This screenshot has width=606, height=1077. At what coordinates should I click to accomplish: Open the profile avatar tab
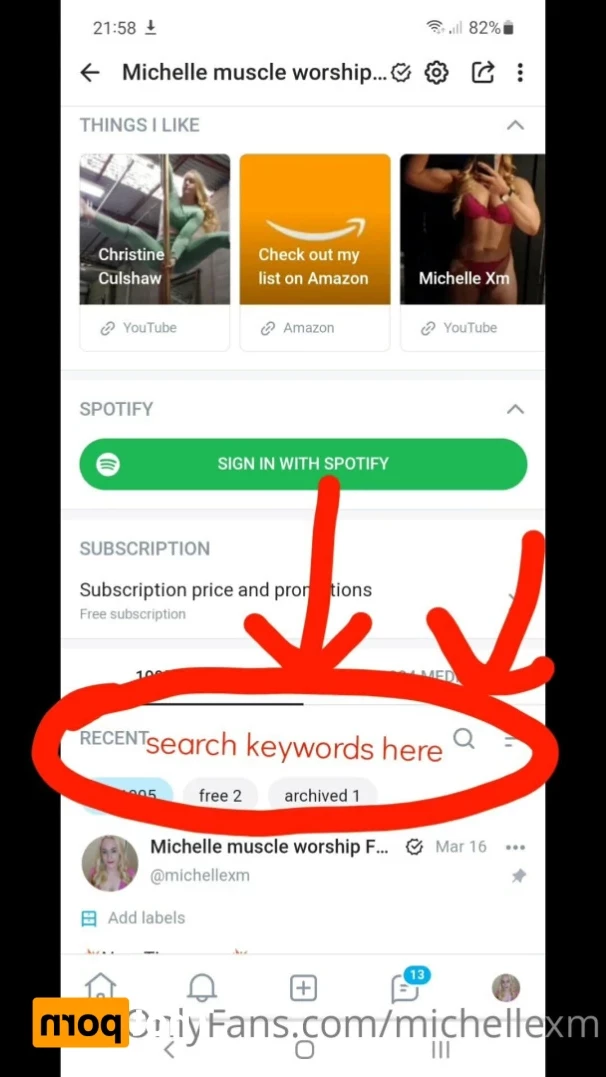tap(506, 988)
